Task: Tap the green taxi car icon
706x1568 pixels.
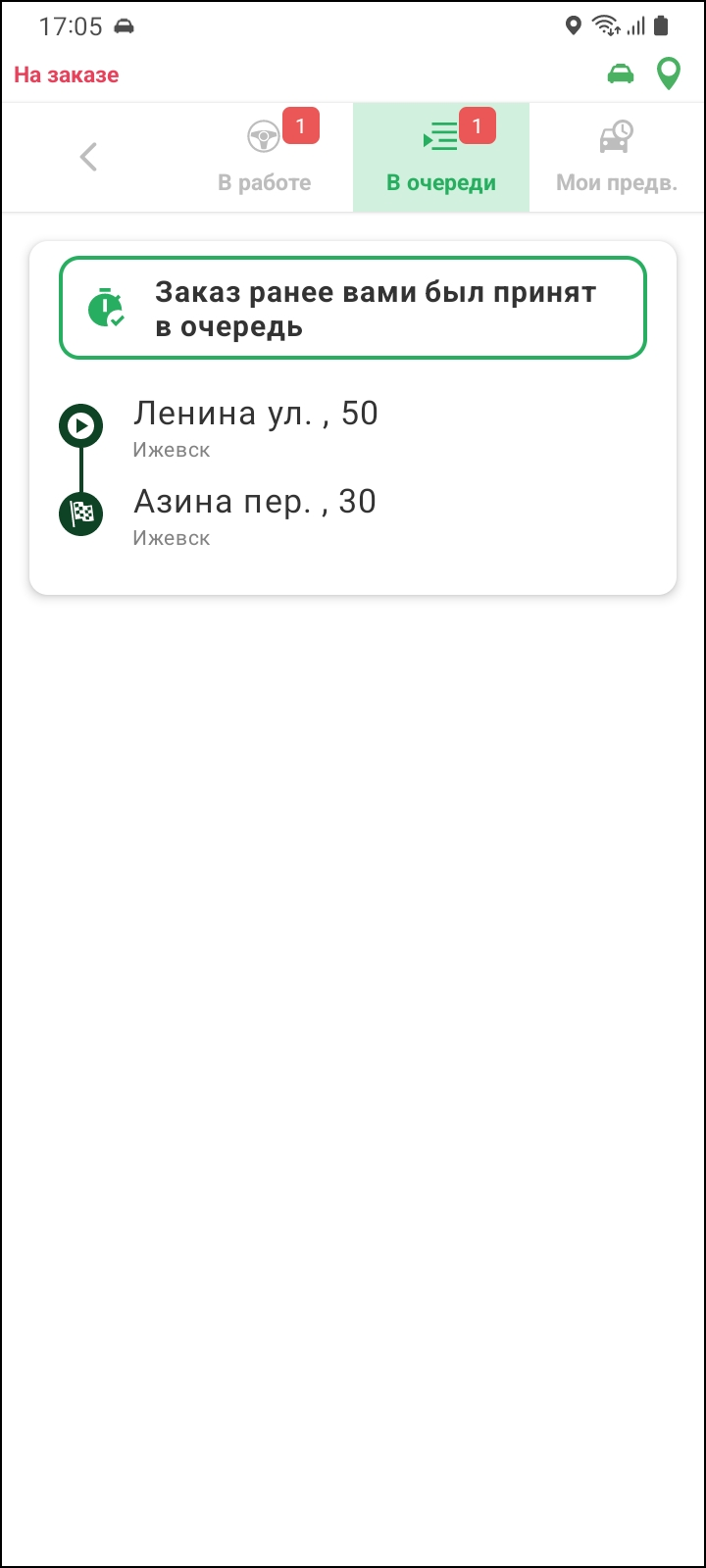Action: click(x=621, y=74)
